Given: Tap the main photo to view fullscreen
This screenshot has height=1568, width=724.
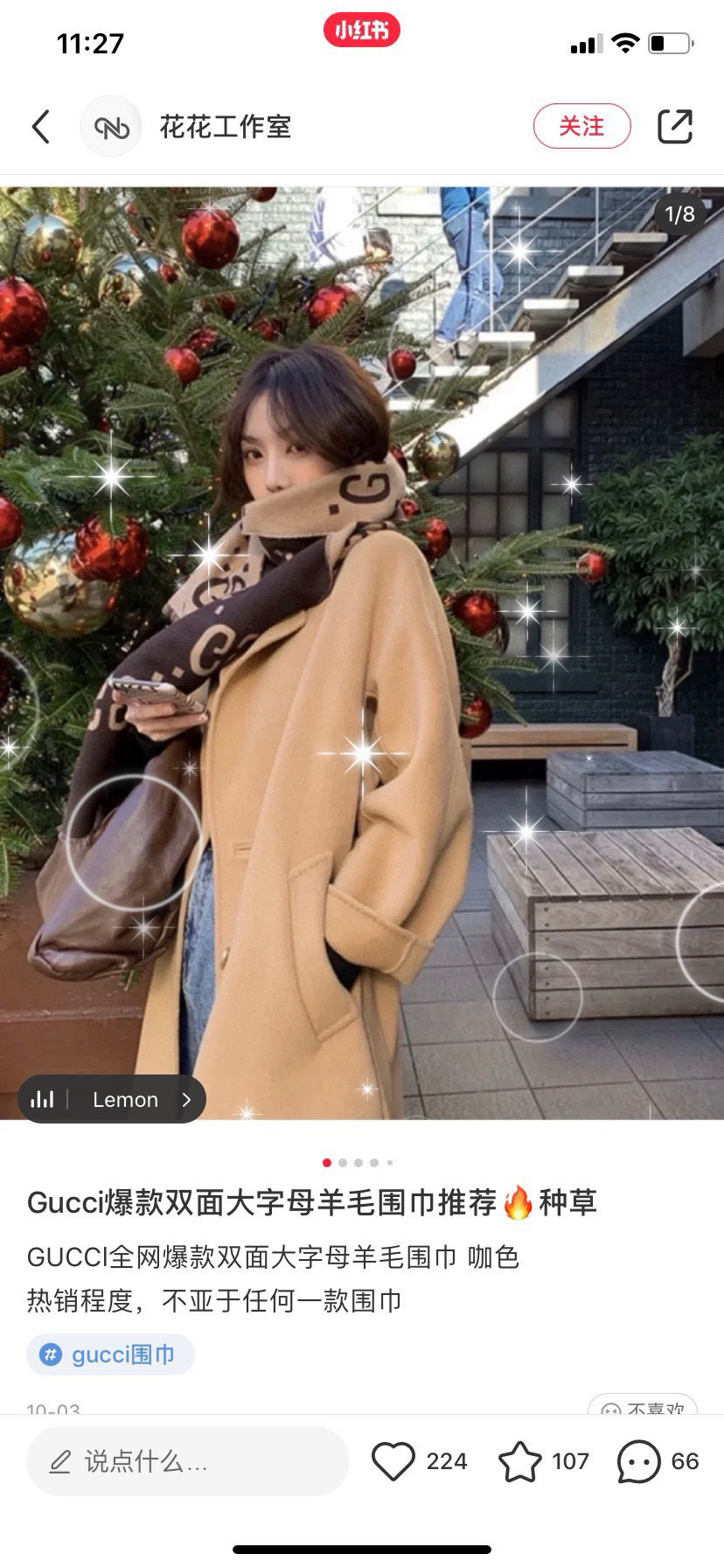Looking at the screenshot, I should [x=362, y=656].
